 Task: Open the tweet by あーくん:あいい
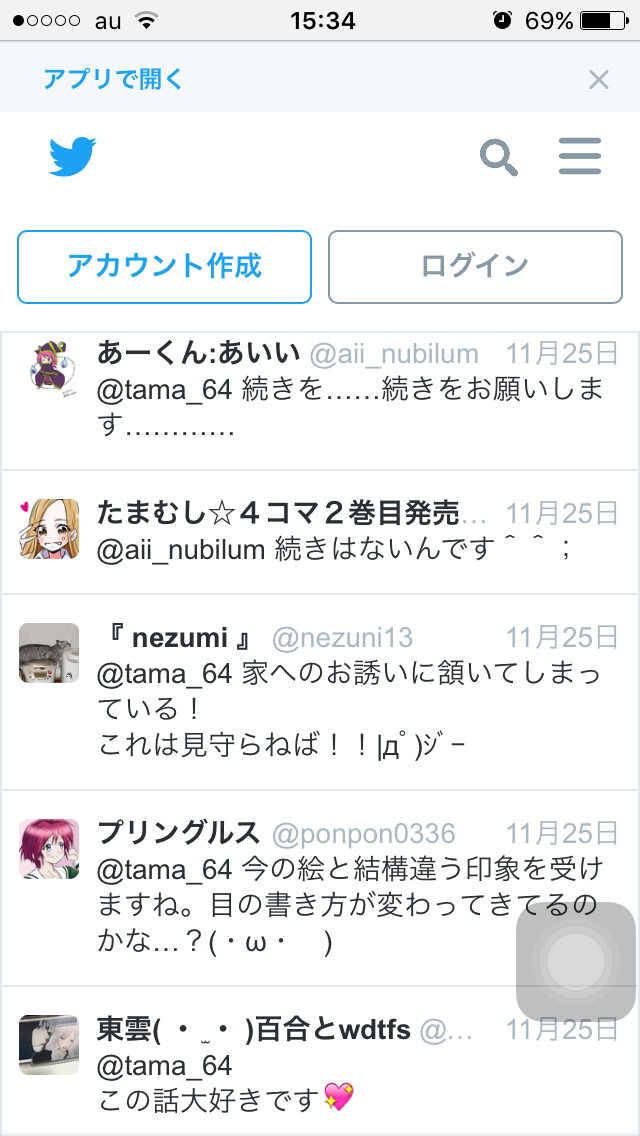coord(350,402)
